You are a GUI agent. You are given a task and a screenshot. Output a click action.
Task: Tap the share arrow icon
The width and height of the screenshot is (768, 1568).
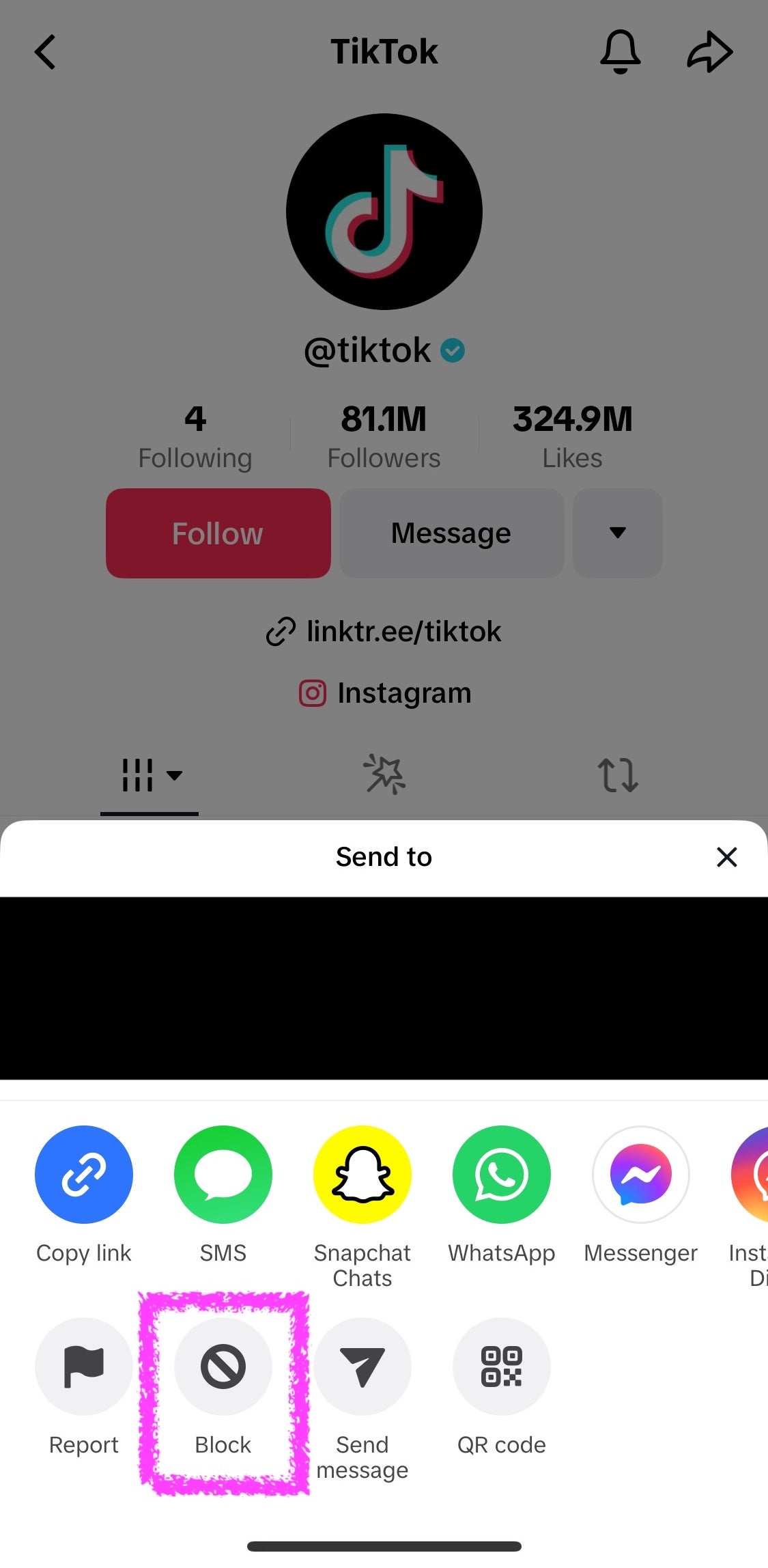[709, 52]
